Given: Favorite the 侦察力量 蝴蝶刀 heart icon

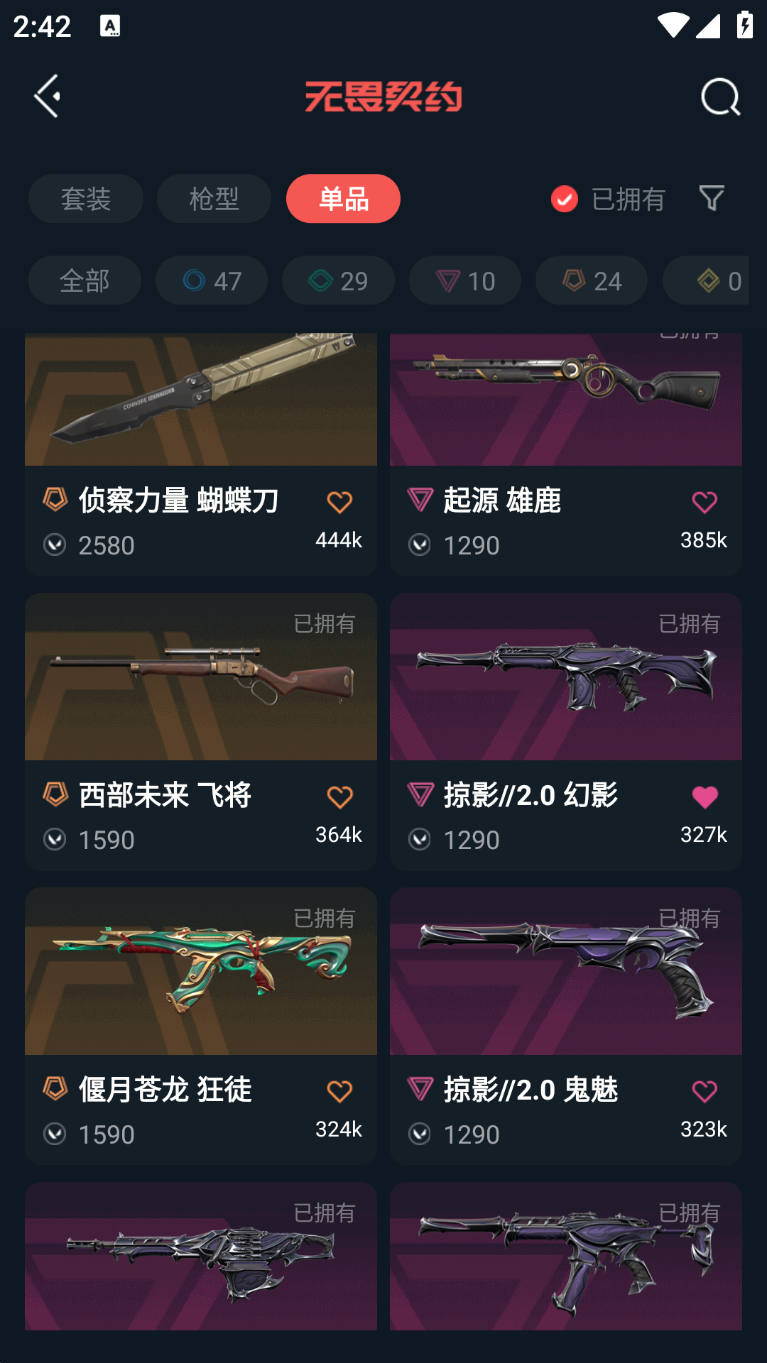Looking at the screenshot, I should click(x=340, y=502).
